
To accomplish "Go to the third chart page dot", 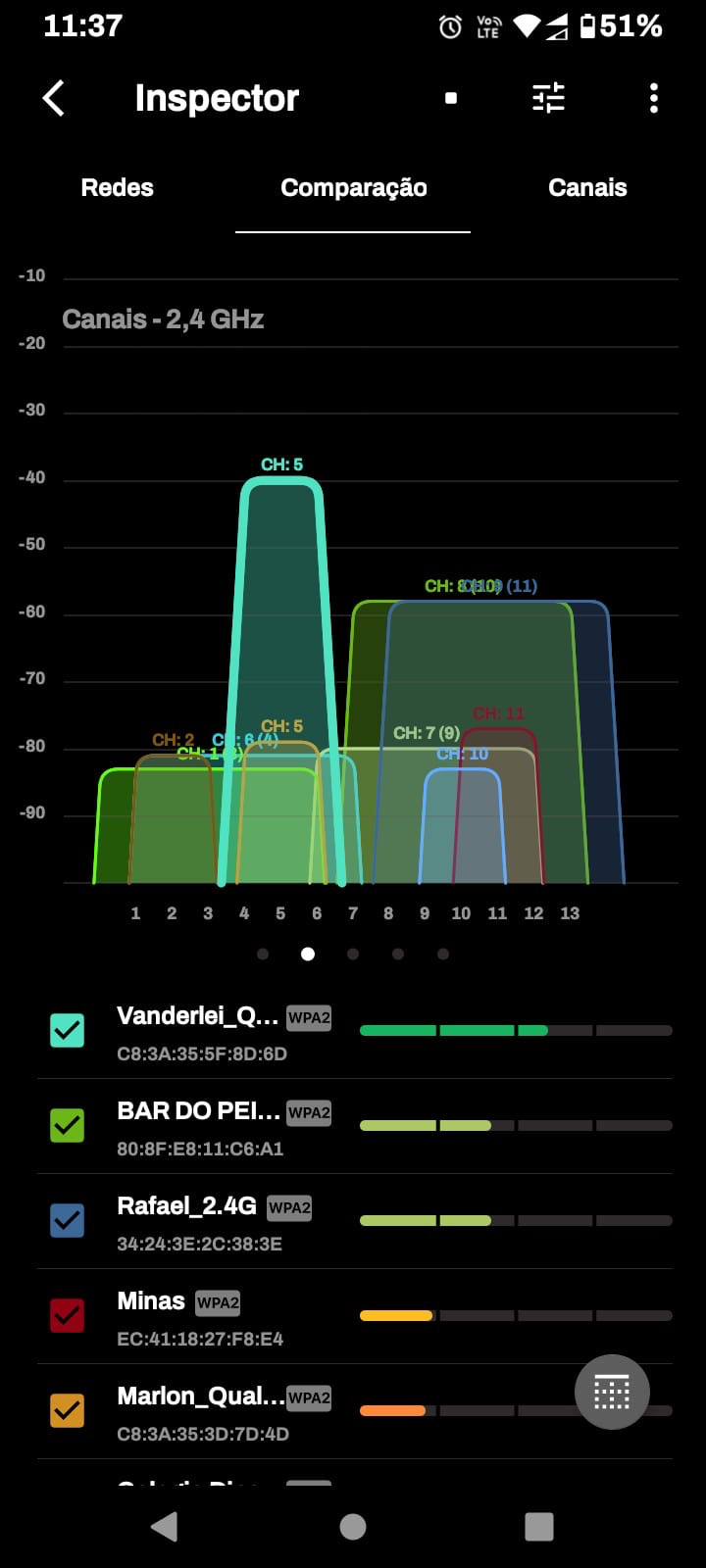I will click(353, 954).
